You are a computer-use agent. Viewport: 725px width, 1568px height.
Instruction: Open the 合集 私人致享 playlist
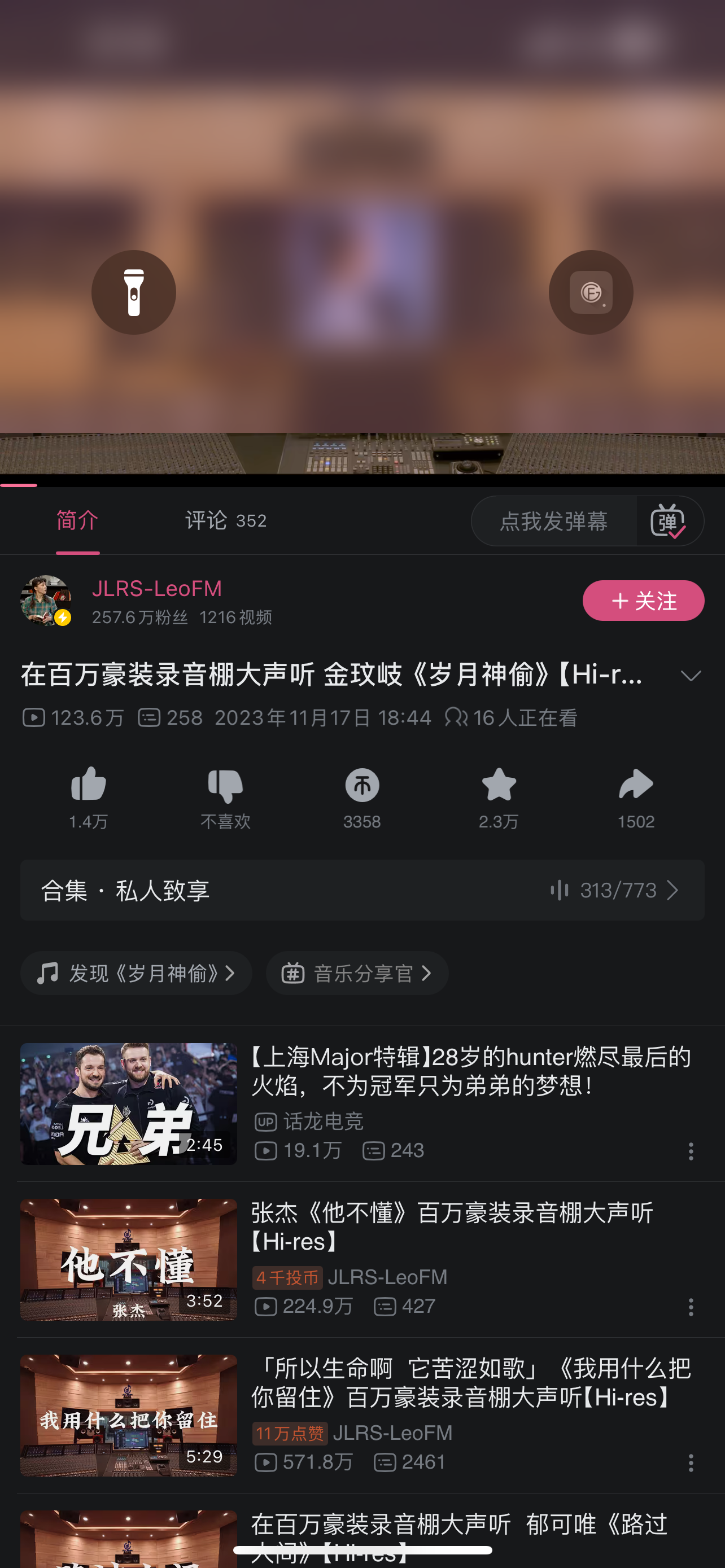(x=362, y=891)
